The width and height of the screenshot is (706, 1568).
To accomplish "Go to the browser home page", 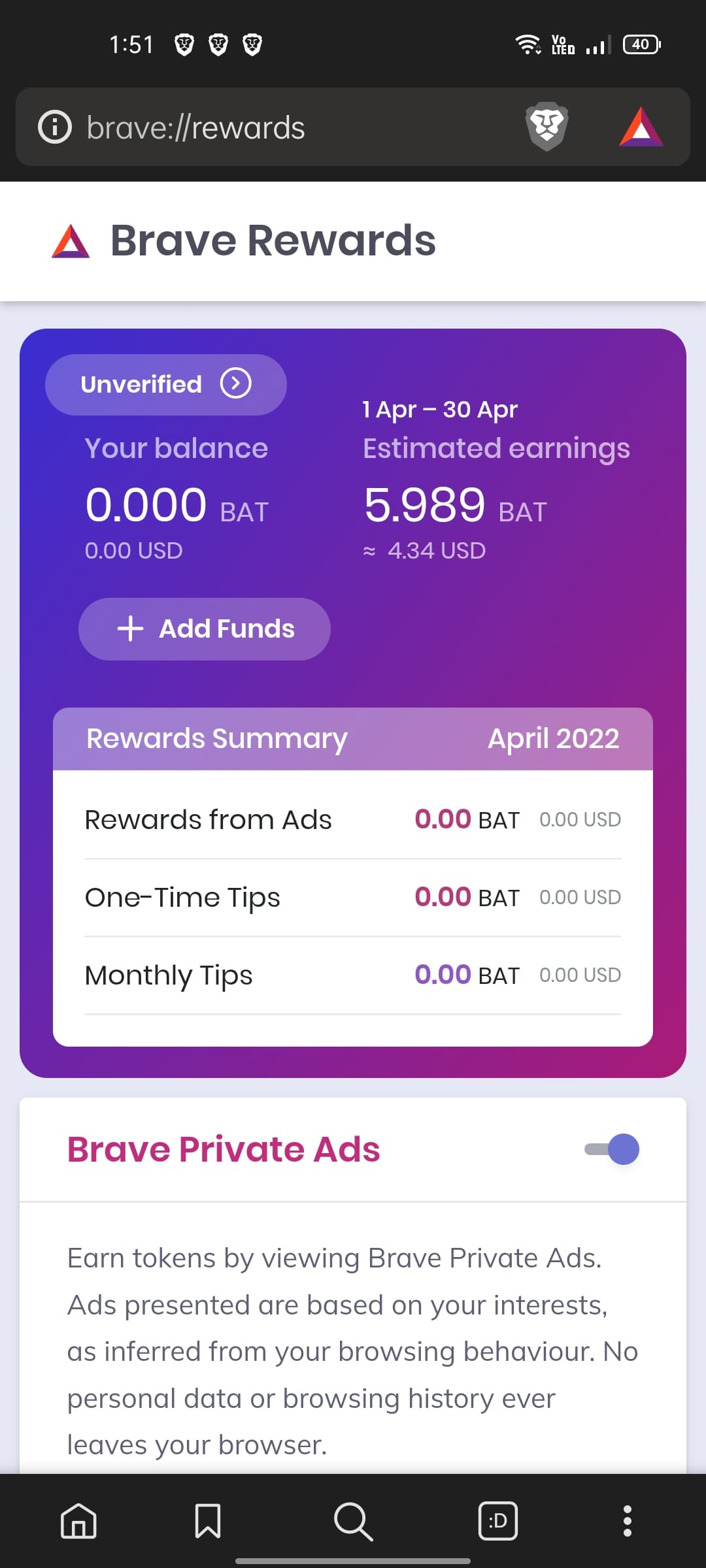I will (78, 1521).
